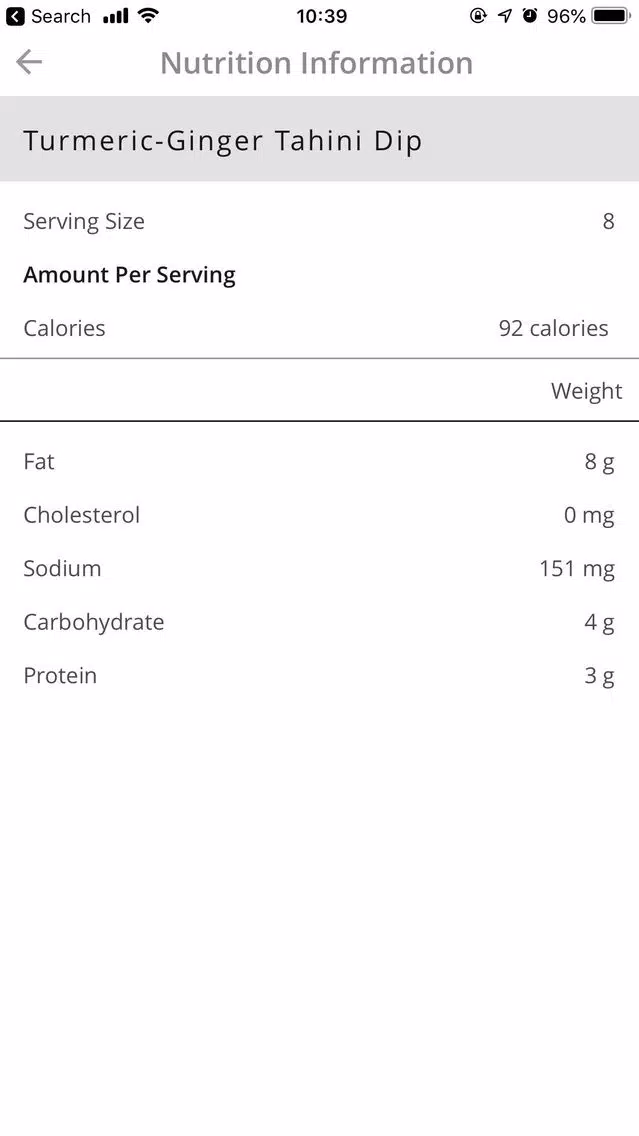Go back from Nutrition Information

29,62
